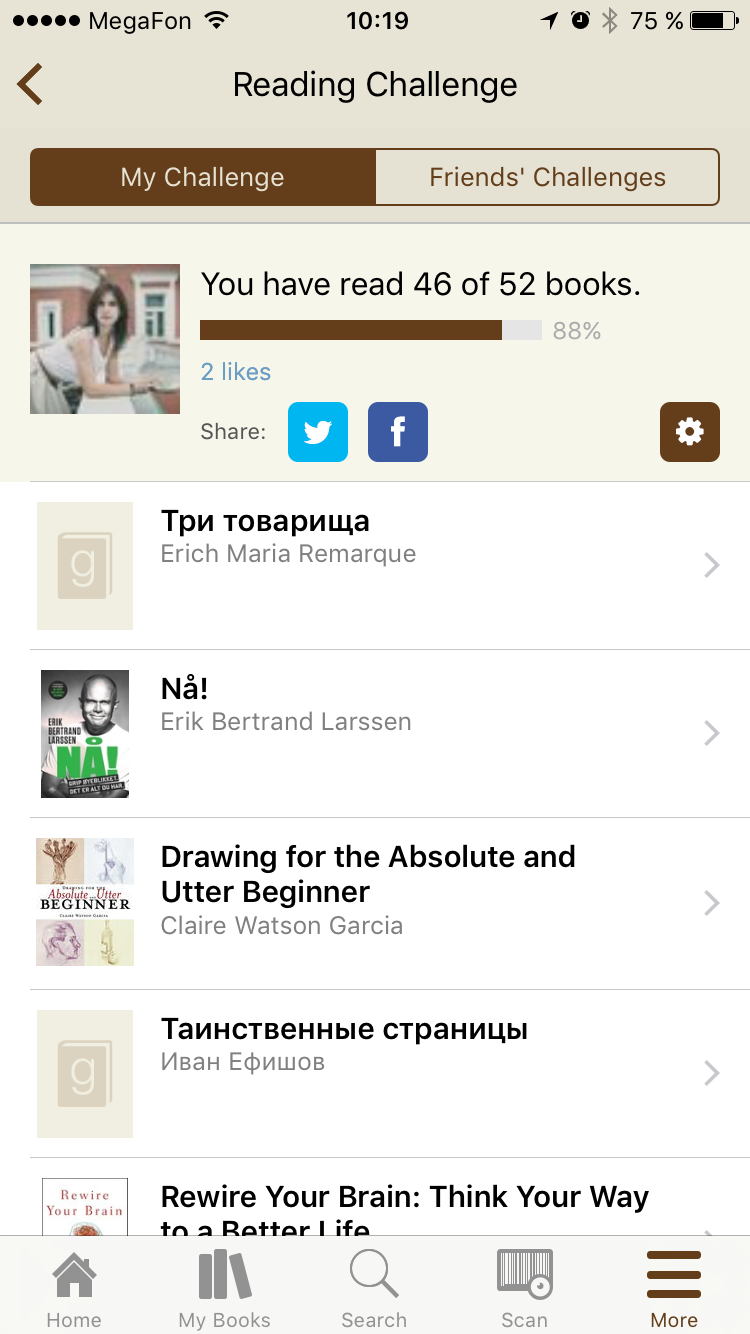Switch to My Books tab
Image resolution: width=750 pixels, height=1334 pixels.
[x=224, y=1290]
